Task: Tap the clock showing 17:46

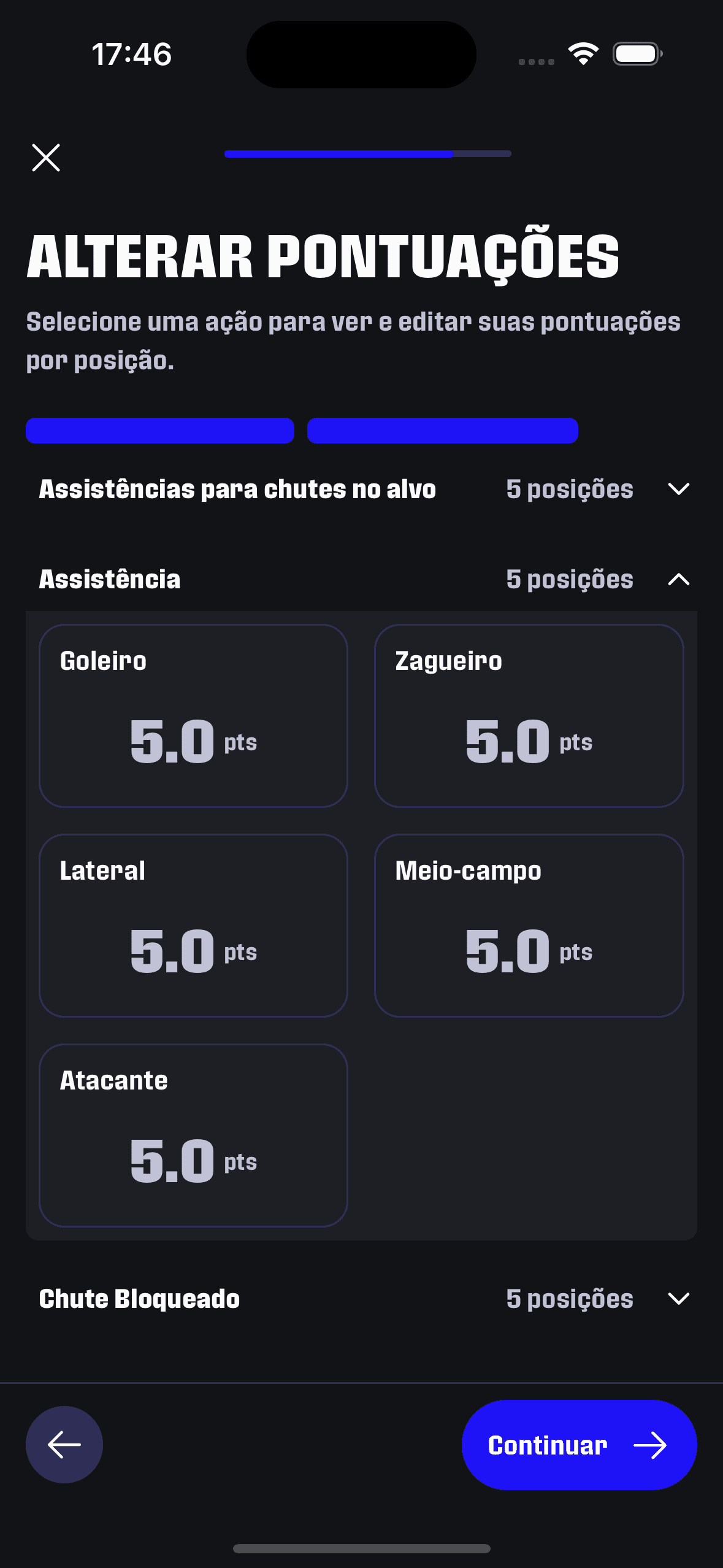Action: [131, 54]
